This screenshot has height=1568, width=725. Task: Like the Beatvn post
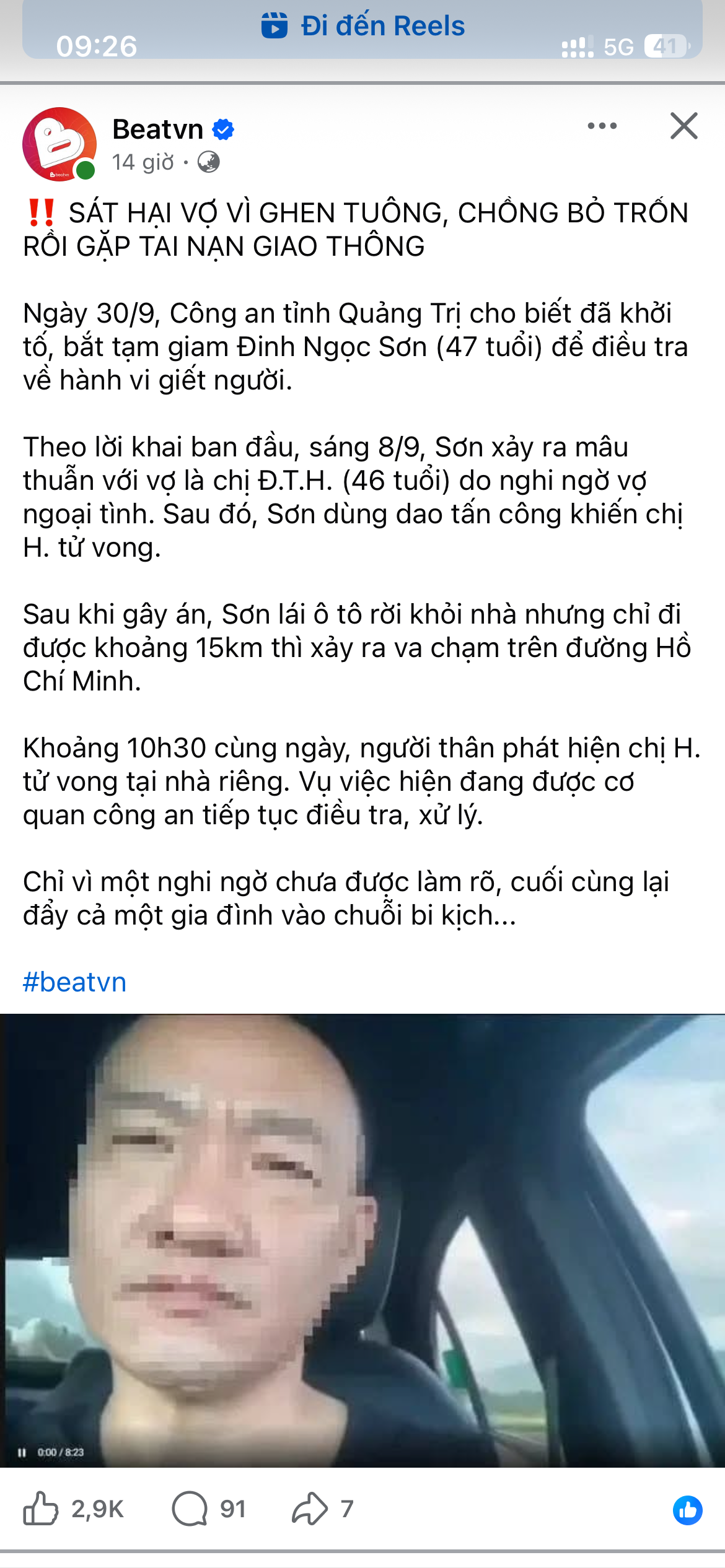[x=41, y=1509]
